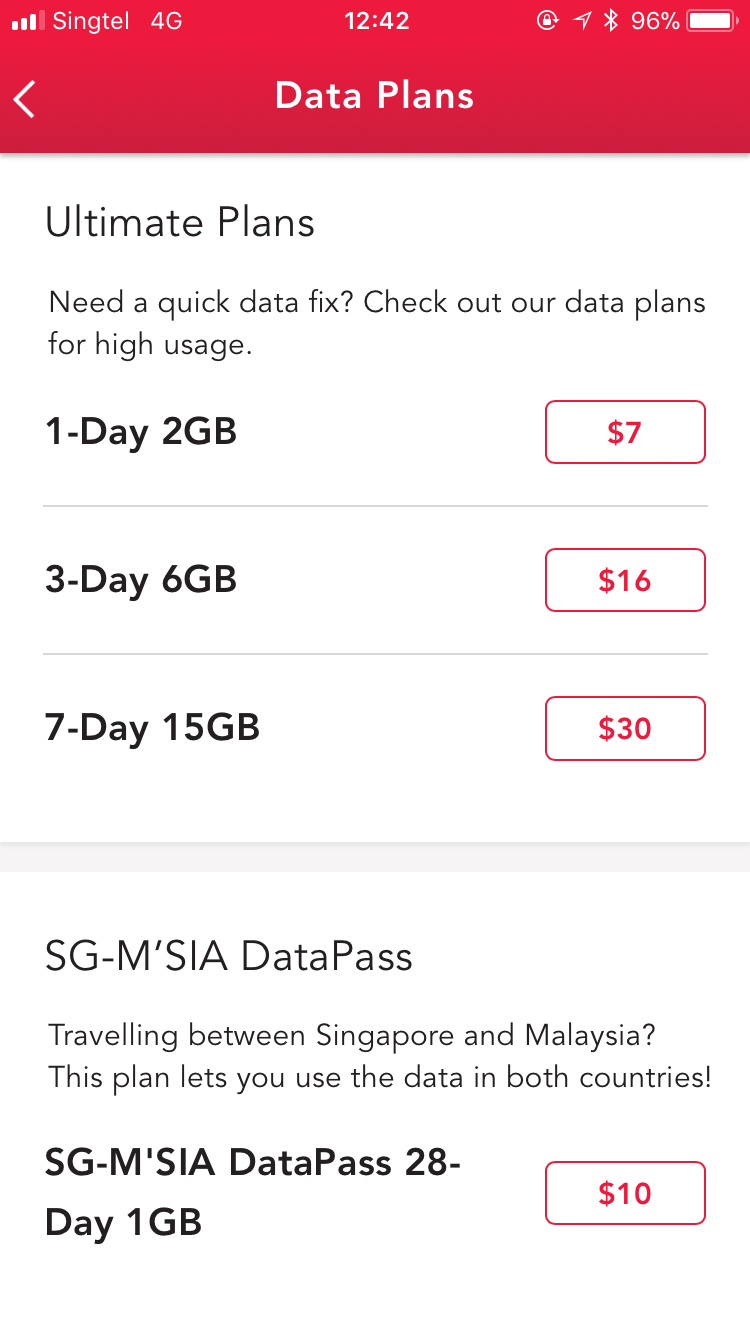The width and height of the screenshot is (750, 1334).
Task: Go back from Data Plans
Action: (25, 99)
